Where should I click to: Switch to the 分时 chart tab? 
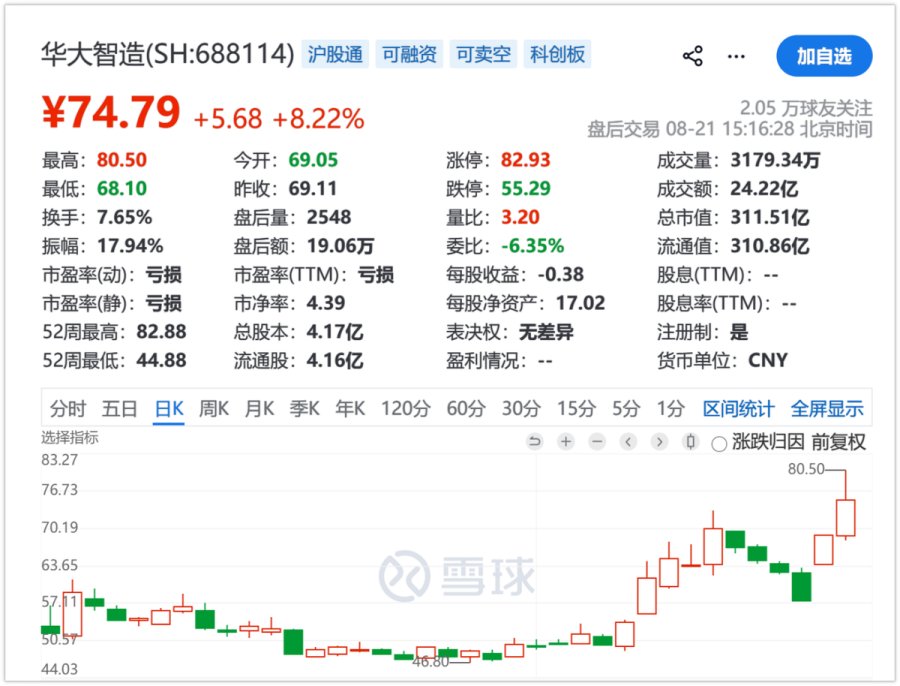(68, 409)
